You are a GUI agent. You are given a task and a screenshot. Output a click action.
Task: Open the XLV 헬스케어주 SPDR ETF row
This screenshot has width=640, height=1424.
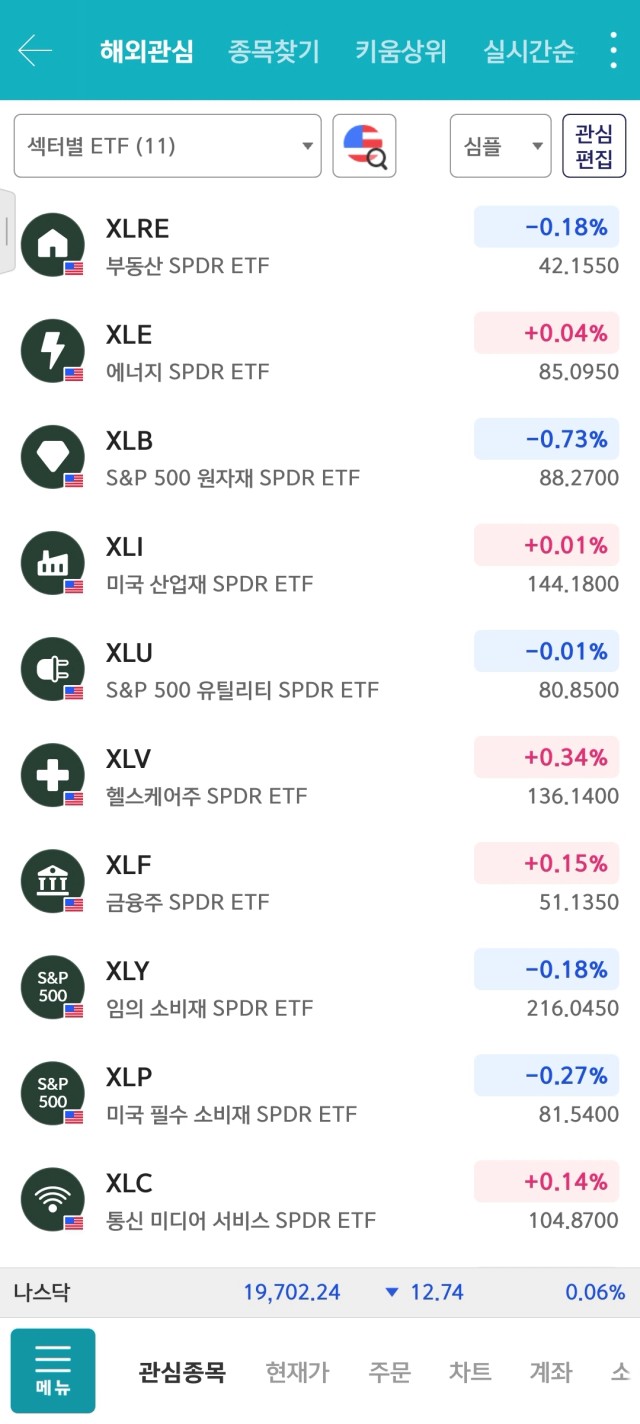pos(320,776)
